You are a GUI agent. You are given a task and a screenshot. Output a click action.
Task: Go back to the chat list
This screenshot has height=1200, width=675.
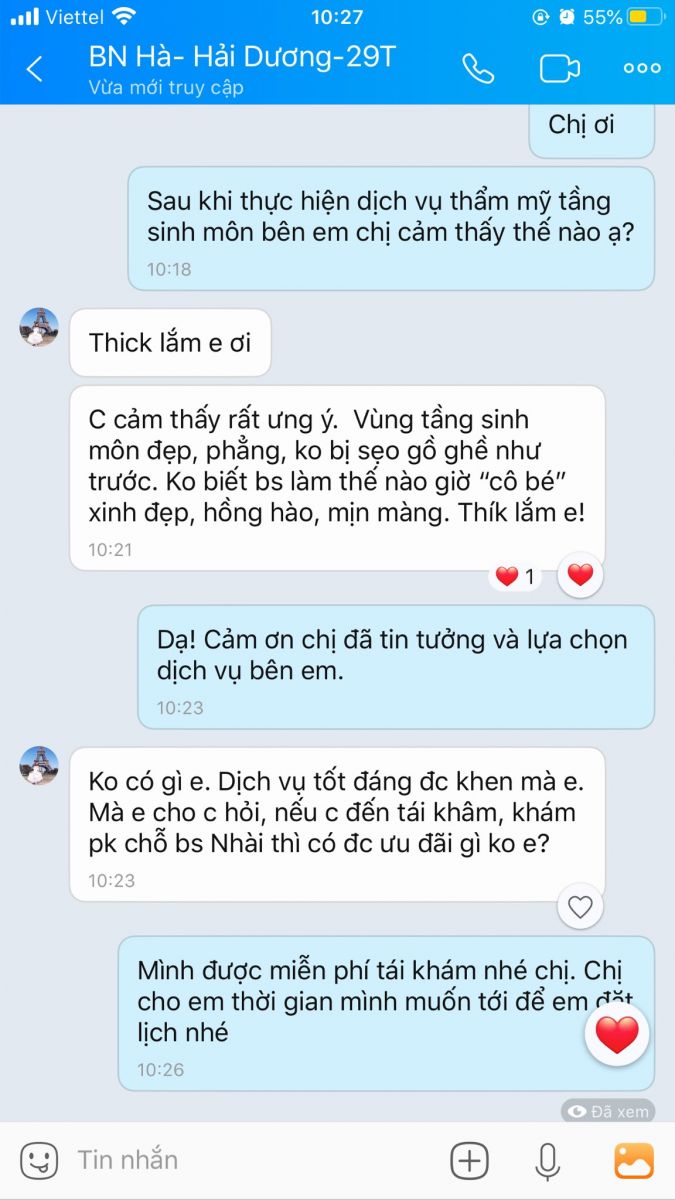point(35,68)
